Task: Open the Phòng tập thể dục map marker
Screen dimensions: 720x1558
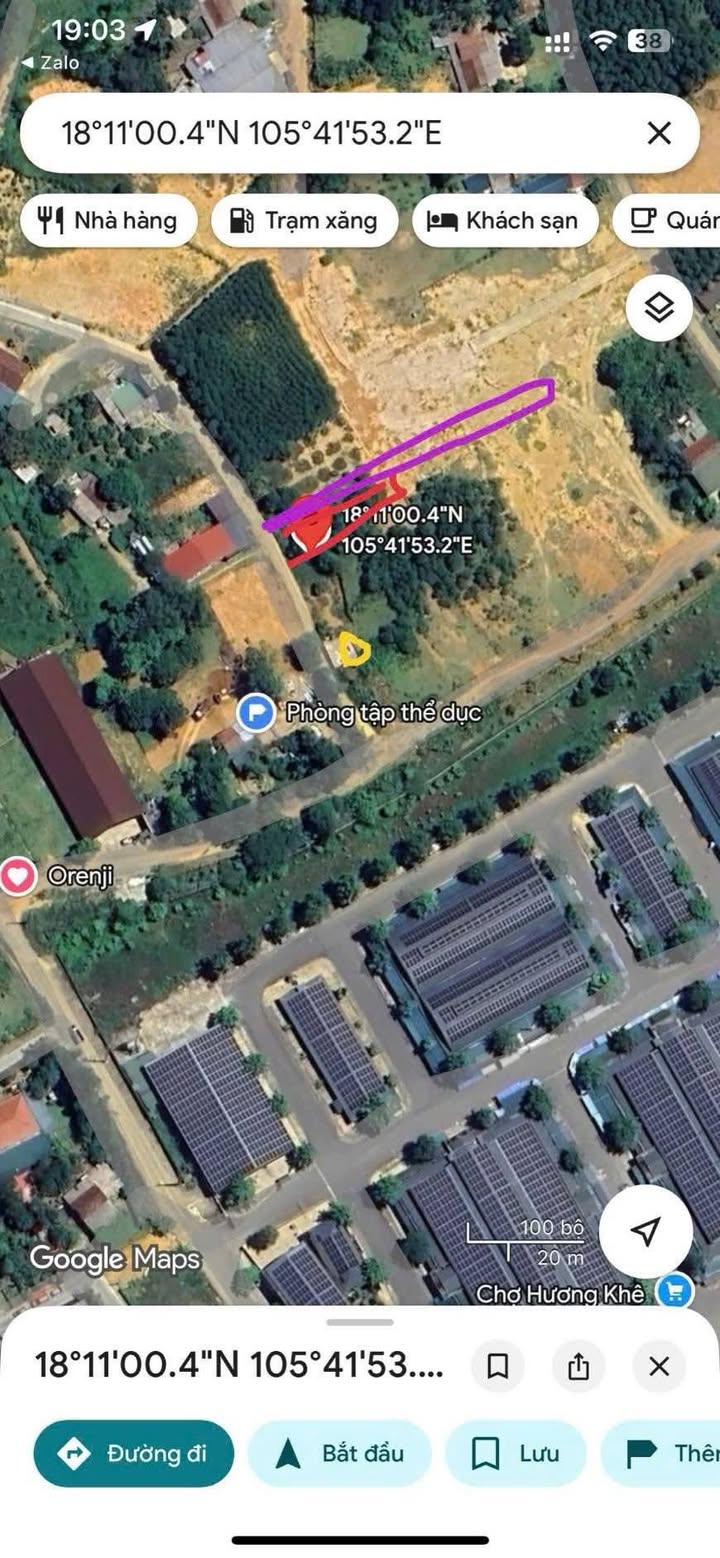Action: click(257, 713)
